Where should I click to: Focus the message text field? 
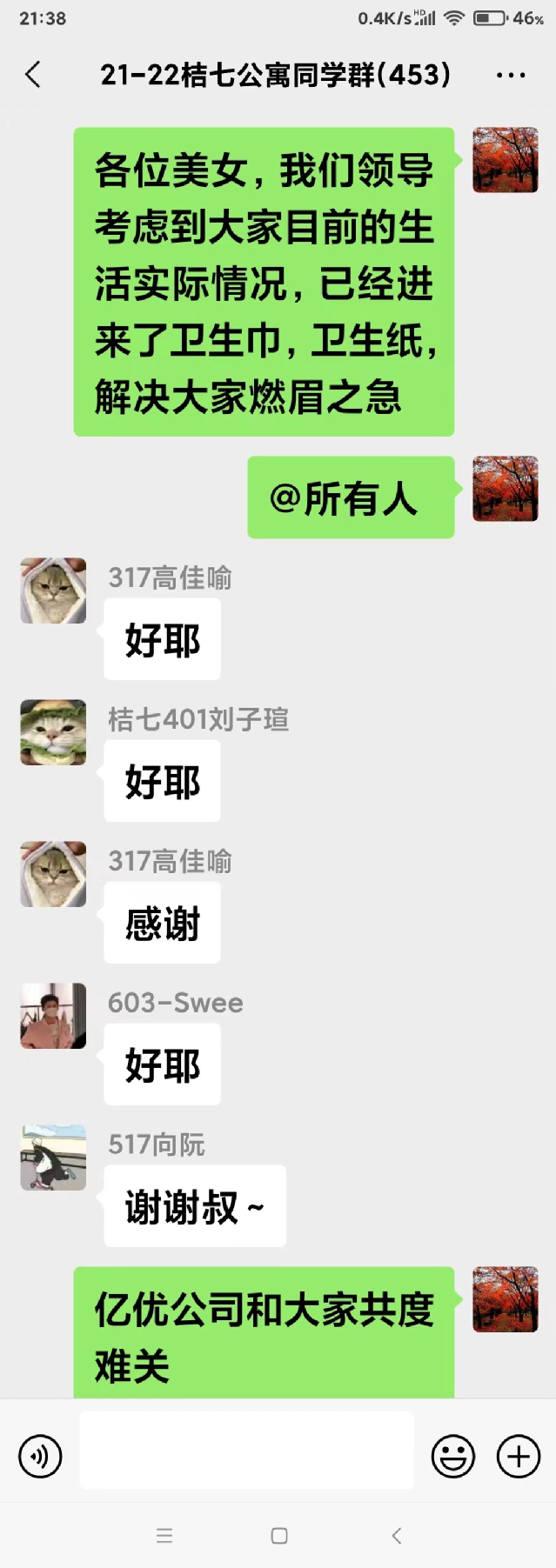(x=246, y=1450)
